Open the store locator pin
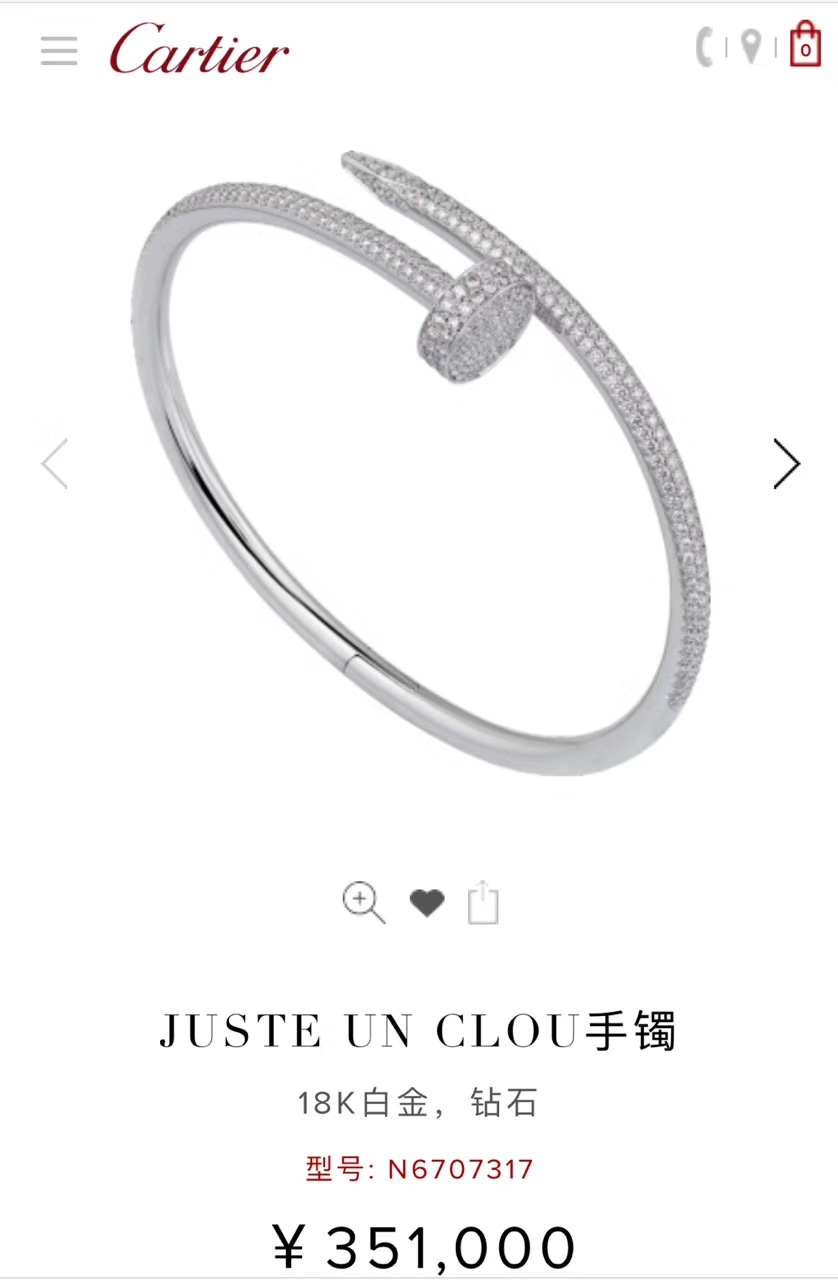The image size is (838, 1280). tap(751, 47)
